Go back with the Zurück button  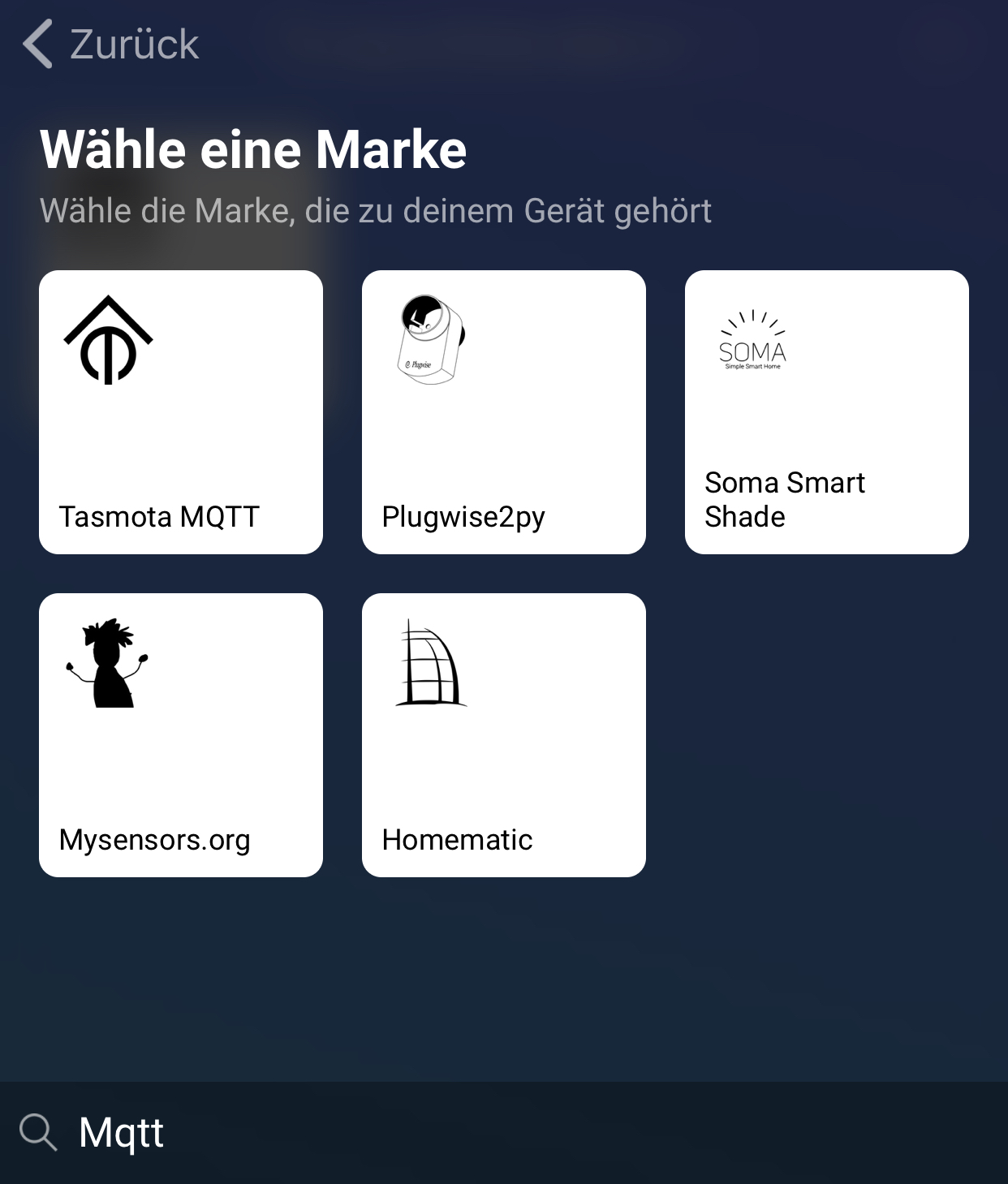(x=111, y=44)
